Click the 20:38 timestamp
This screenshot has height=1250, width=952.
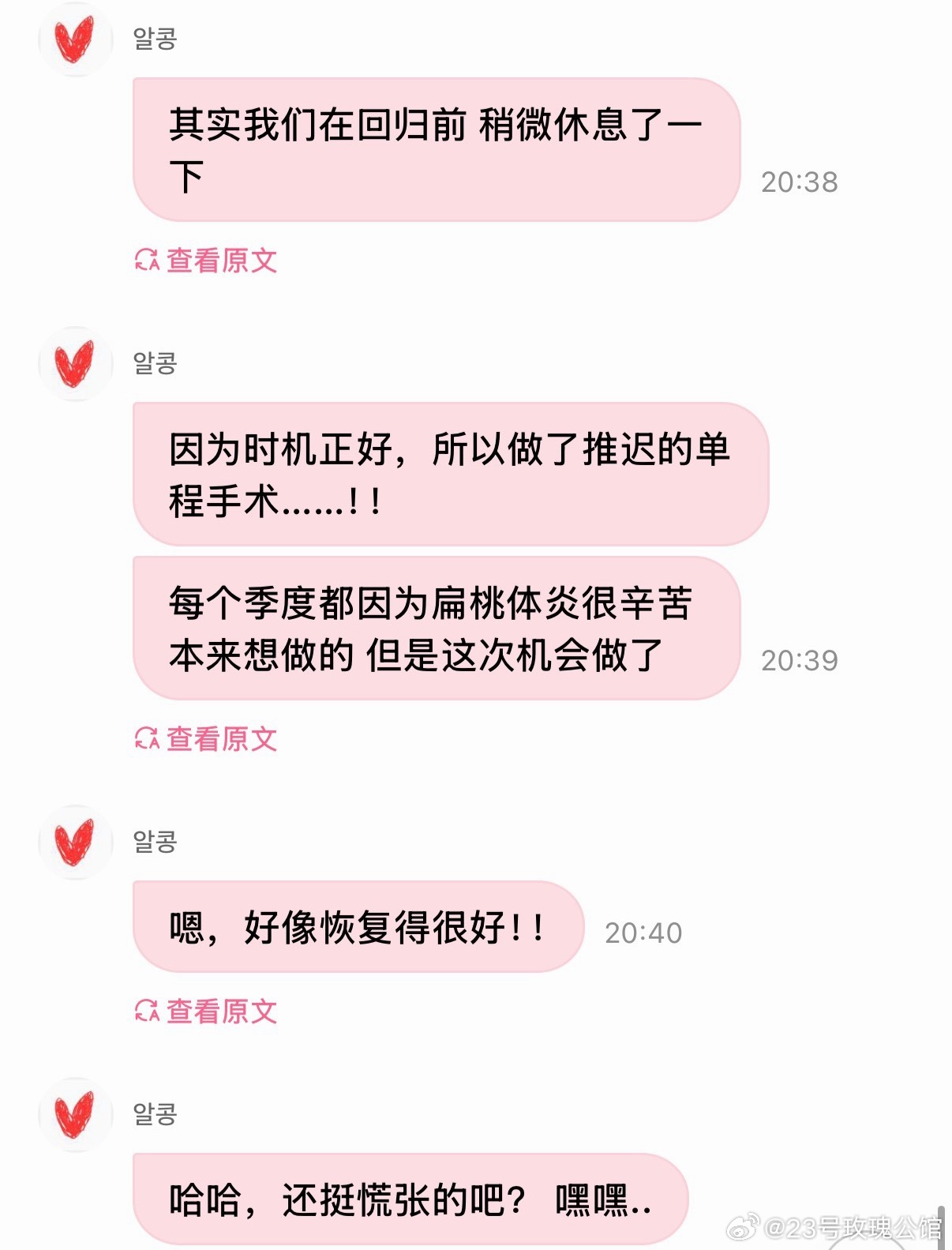(x=800, y=181)
